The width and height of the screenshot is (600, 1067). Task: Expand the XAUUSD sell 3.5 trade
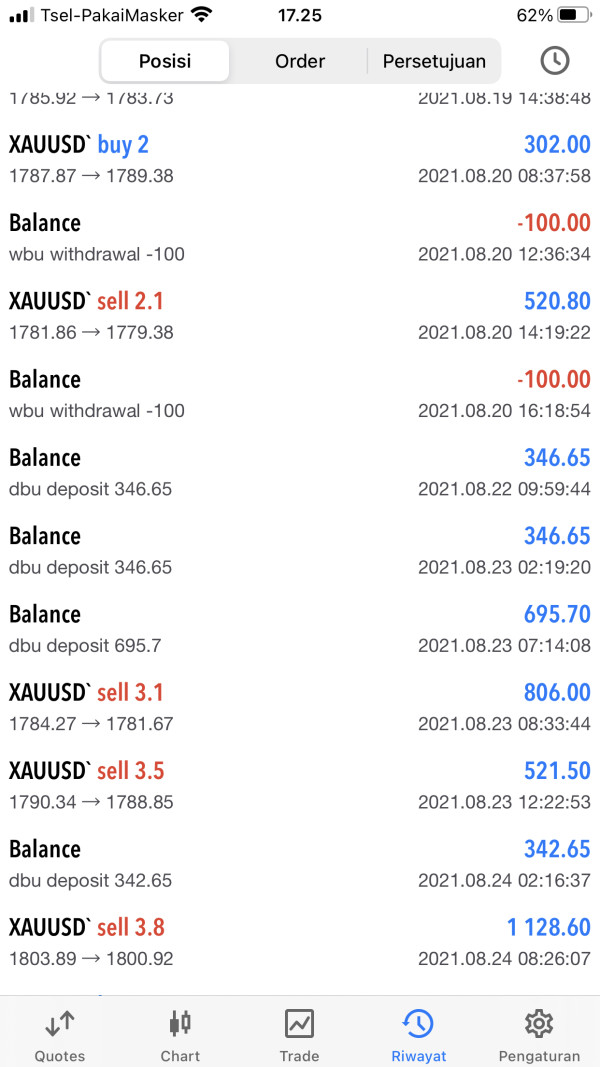[x=300, y=786]
